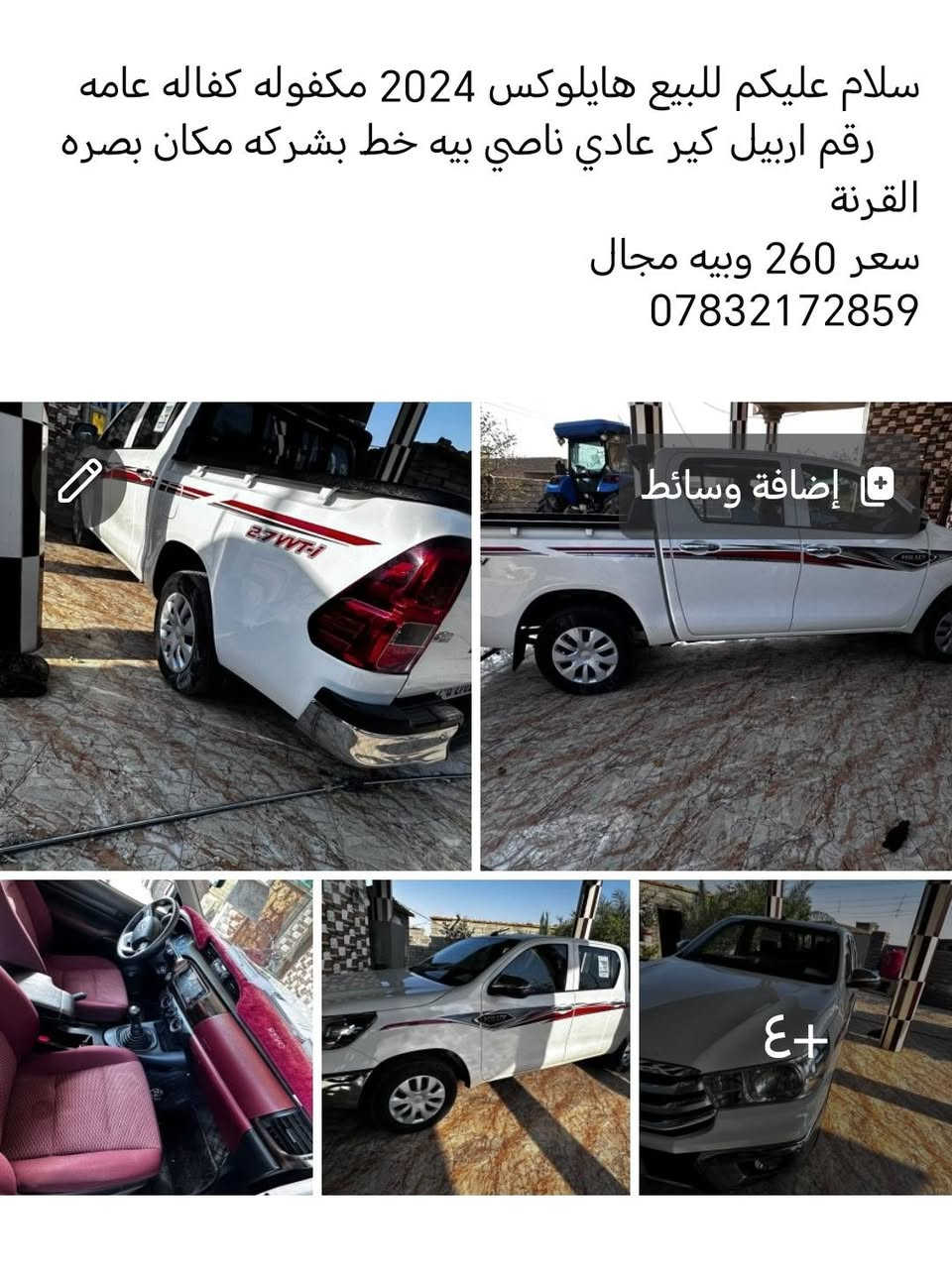Open the +٤ more photos tile
The image size is (952, 1280).
coord(795,1037)
